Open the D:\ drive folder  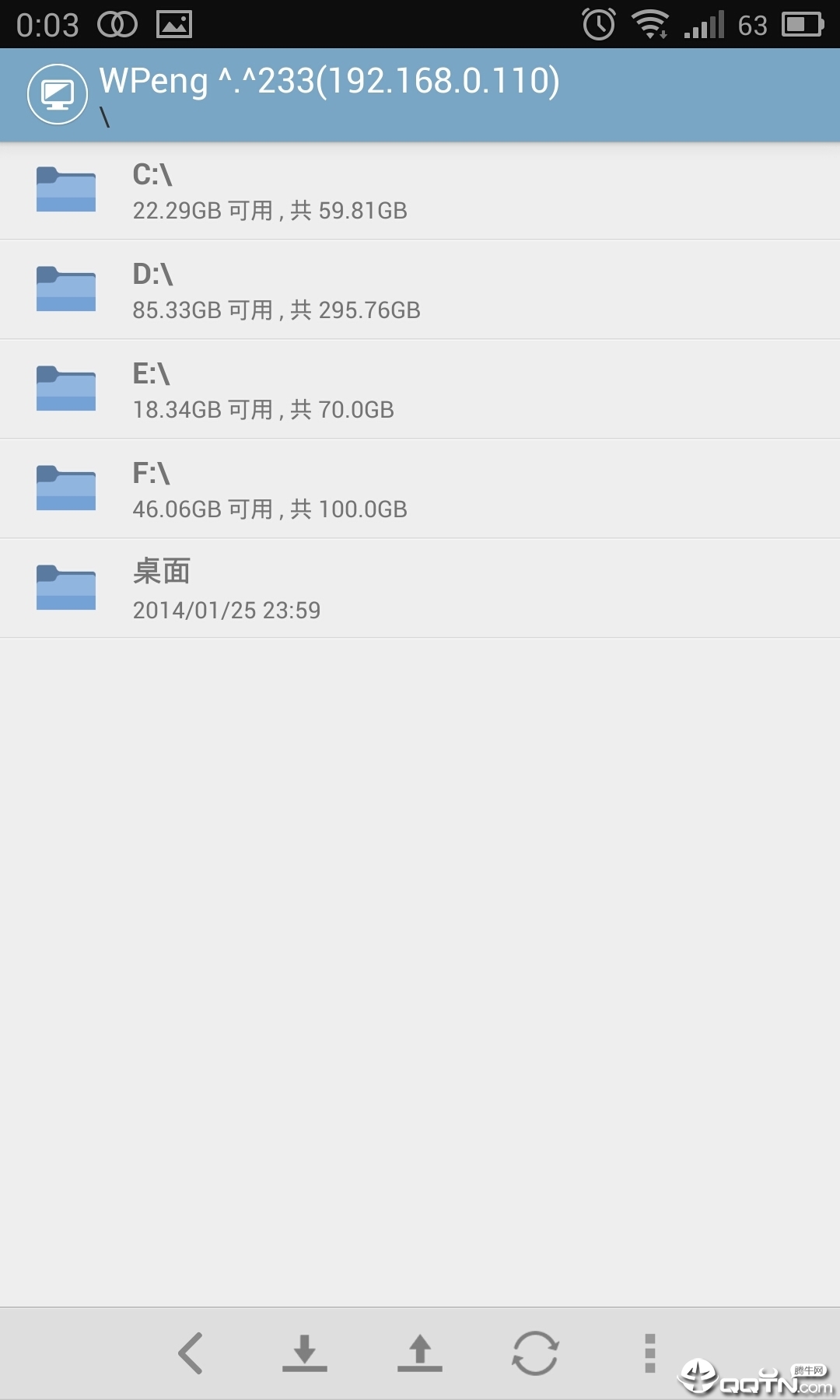[420, 290]
